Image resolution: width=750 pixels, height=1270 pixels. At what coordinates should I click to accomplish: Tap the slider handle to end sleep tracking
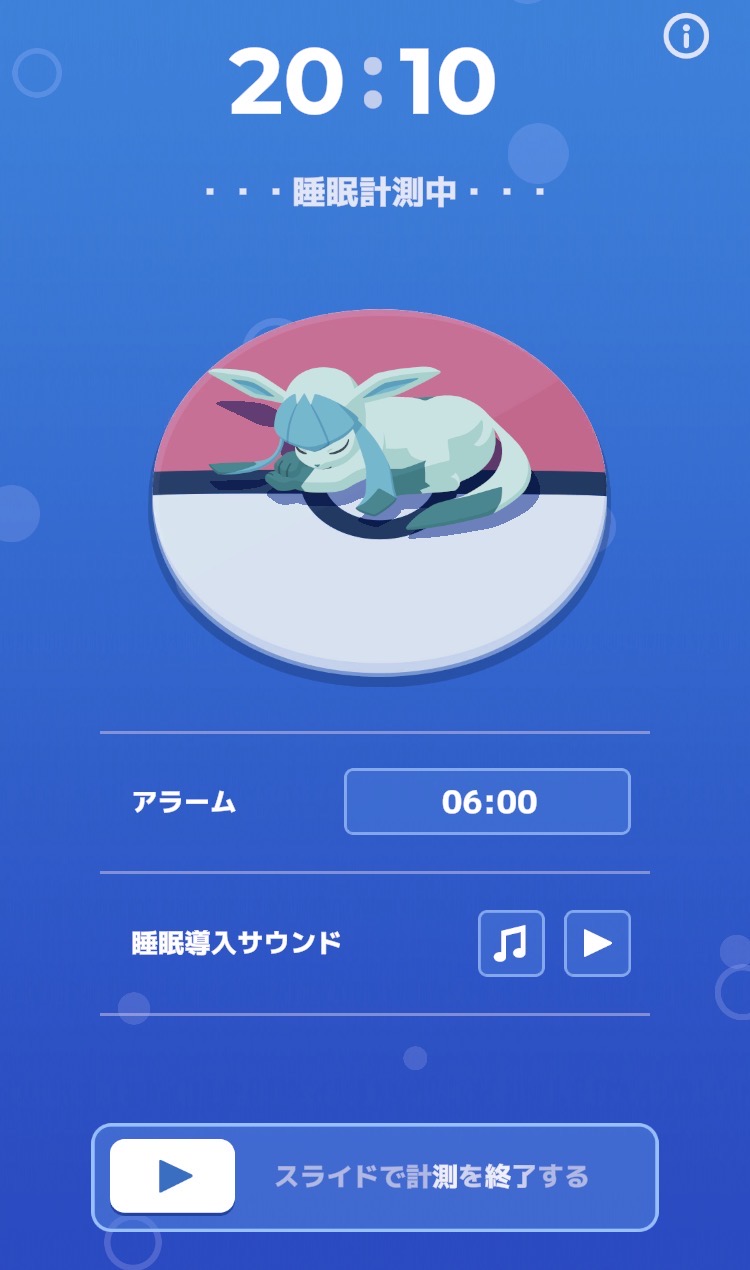173,1176
